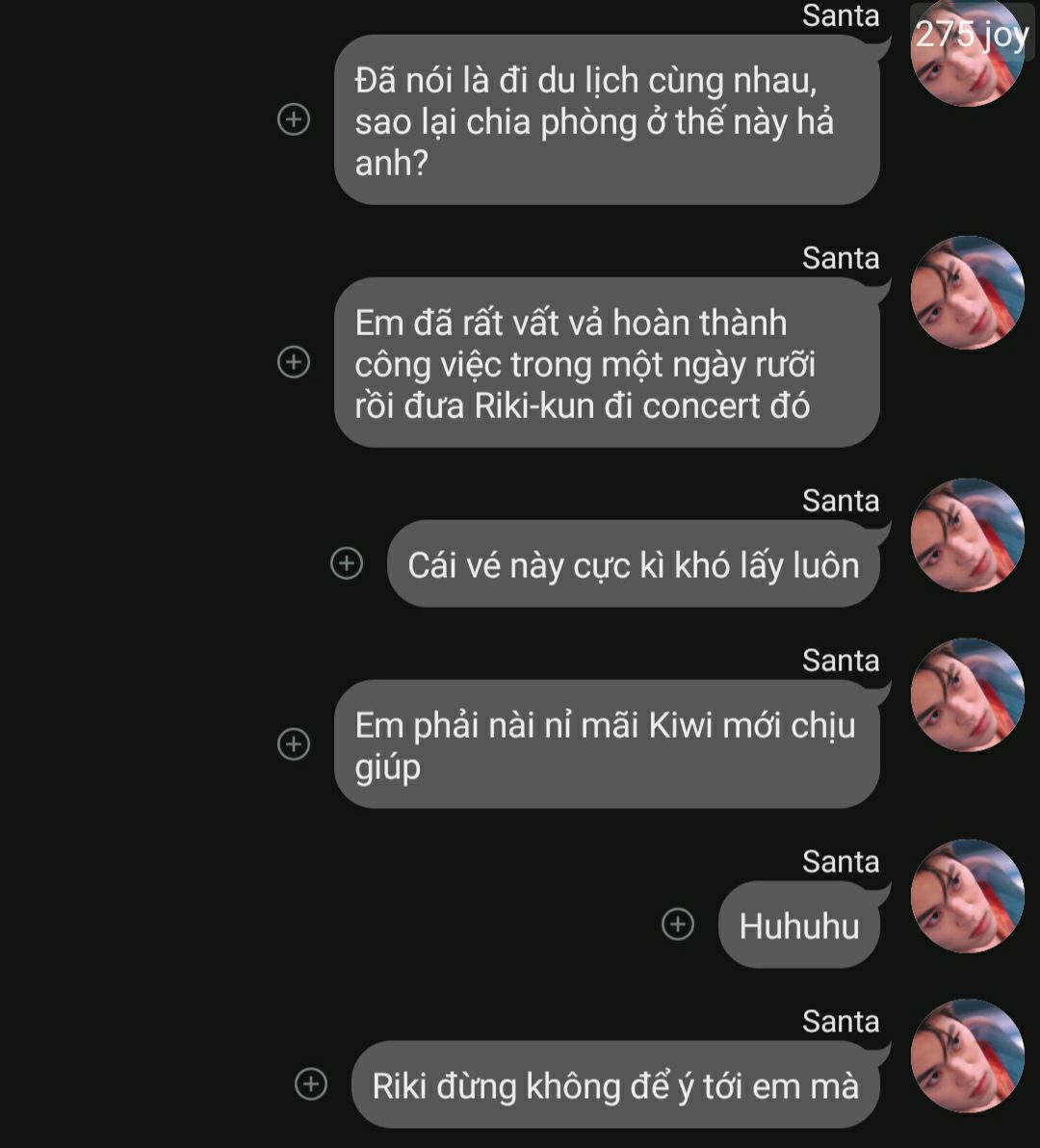1040x1148 pixels.
Task: Select plus icon next to "Em phải nài nỉ mãi Kiwi"
Action: (x=294, y=744)
